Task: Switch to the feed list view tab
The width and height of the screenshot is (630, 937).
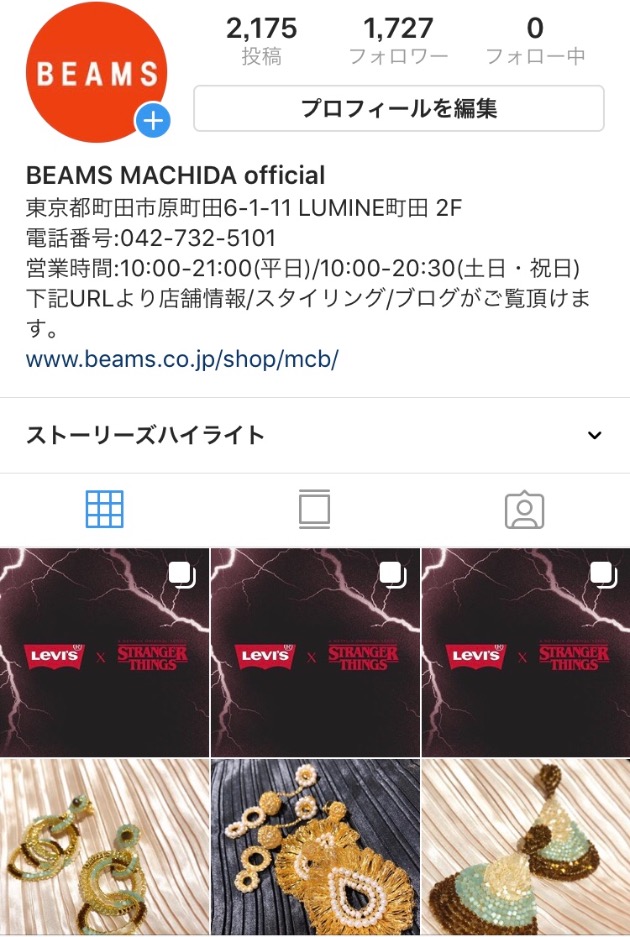Action: 314,510
